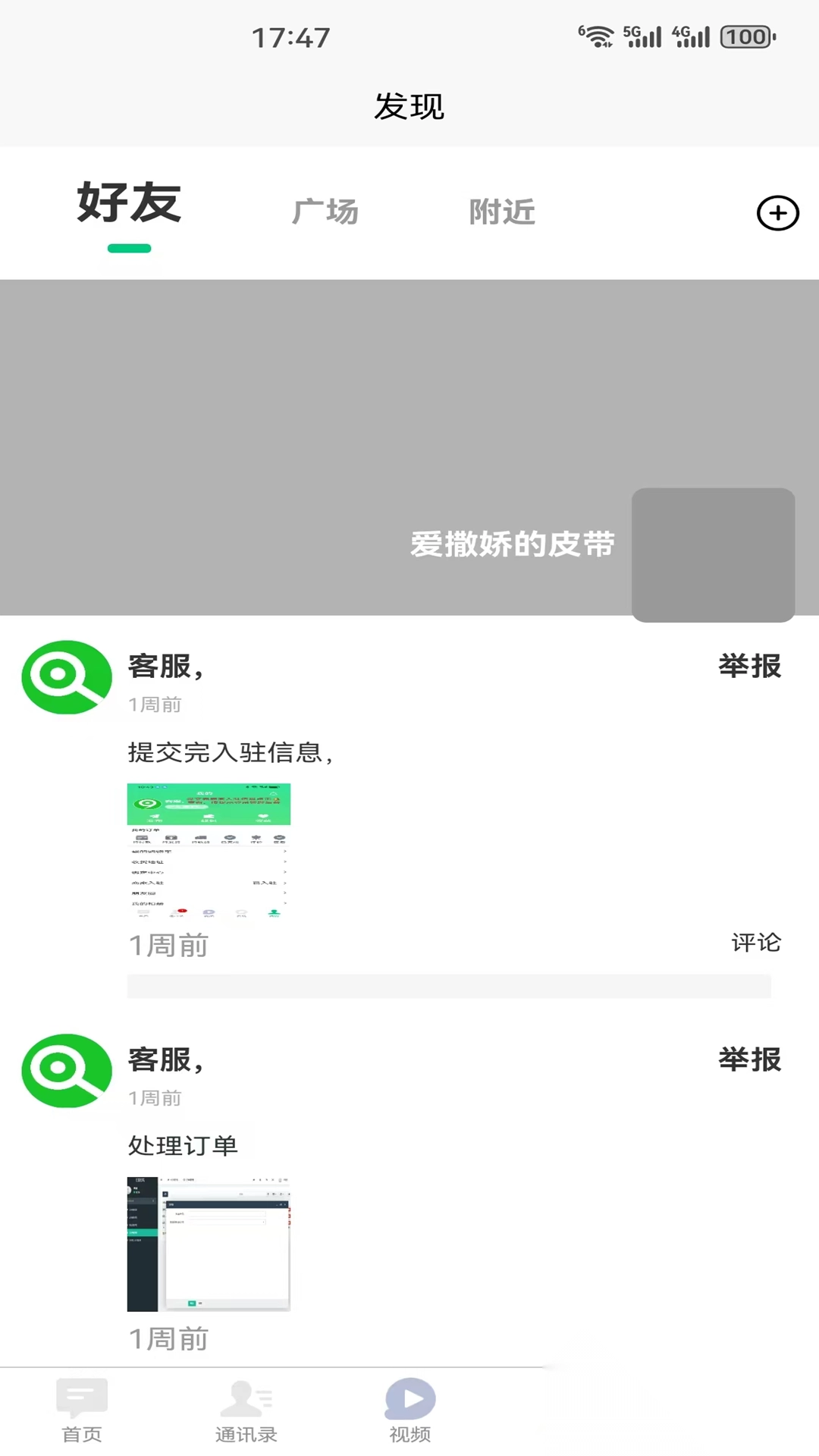Switch to the 广场 tab
Screen dimensions: 819x1456
(x=326, y=212)
